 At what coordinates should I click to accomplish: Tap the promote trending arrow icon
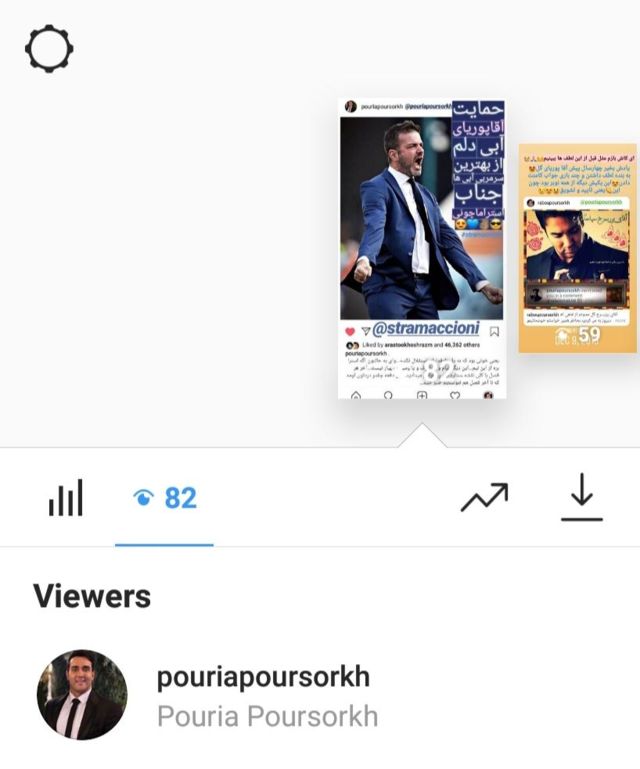tap(484, 497)
